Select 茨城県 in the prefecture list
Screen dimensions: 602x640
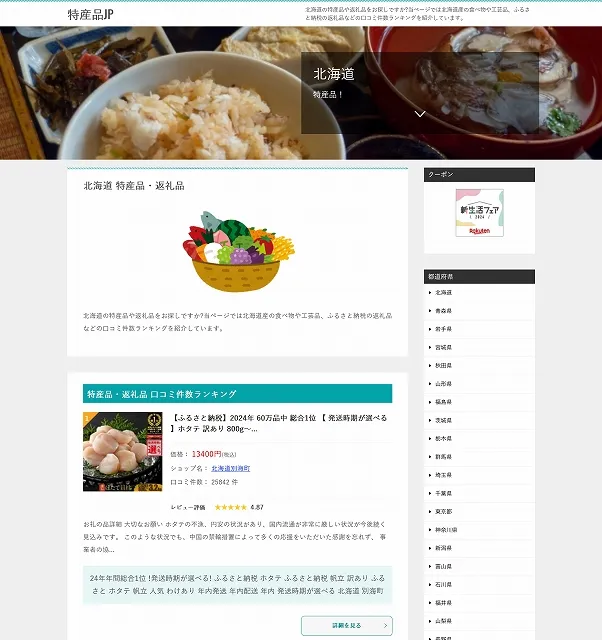click(443, 420)
